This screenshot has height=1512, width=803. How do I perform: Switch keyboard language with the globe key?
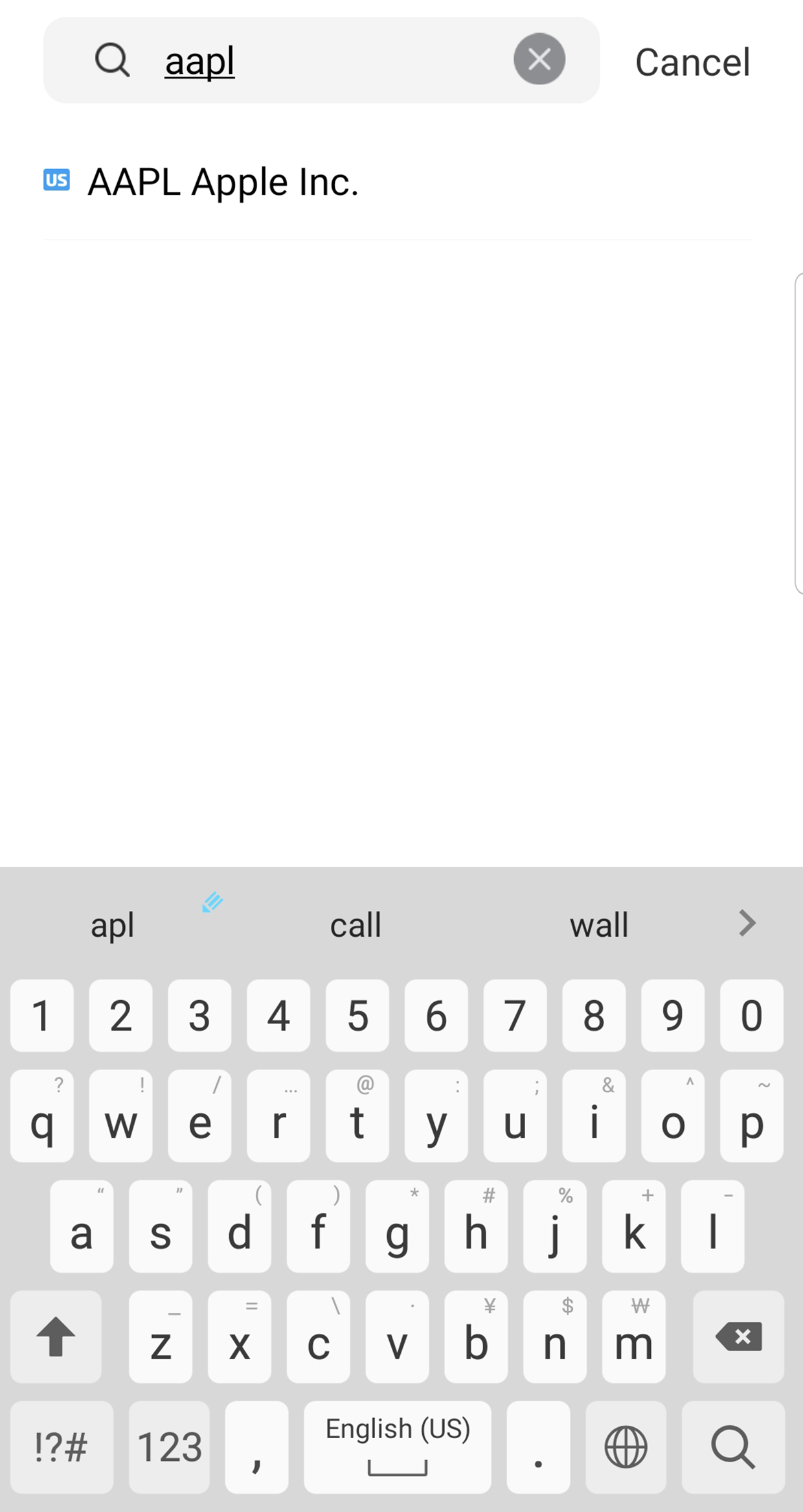626,1447
